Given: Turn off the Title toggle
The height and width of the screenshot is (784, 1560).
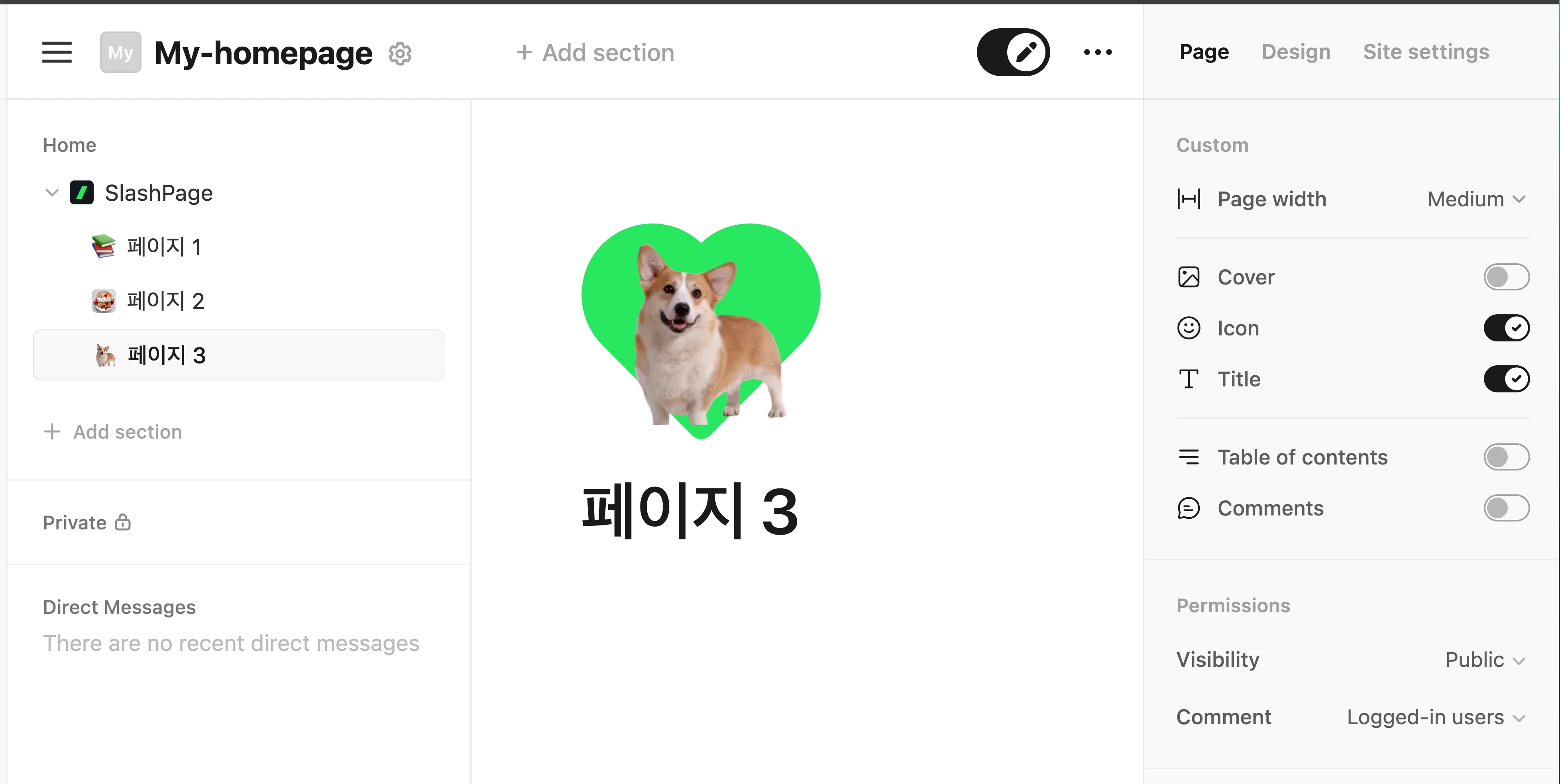Looking at the screenshot, I should coord(1506,379).
